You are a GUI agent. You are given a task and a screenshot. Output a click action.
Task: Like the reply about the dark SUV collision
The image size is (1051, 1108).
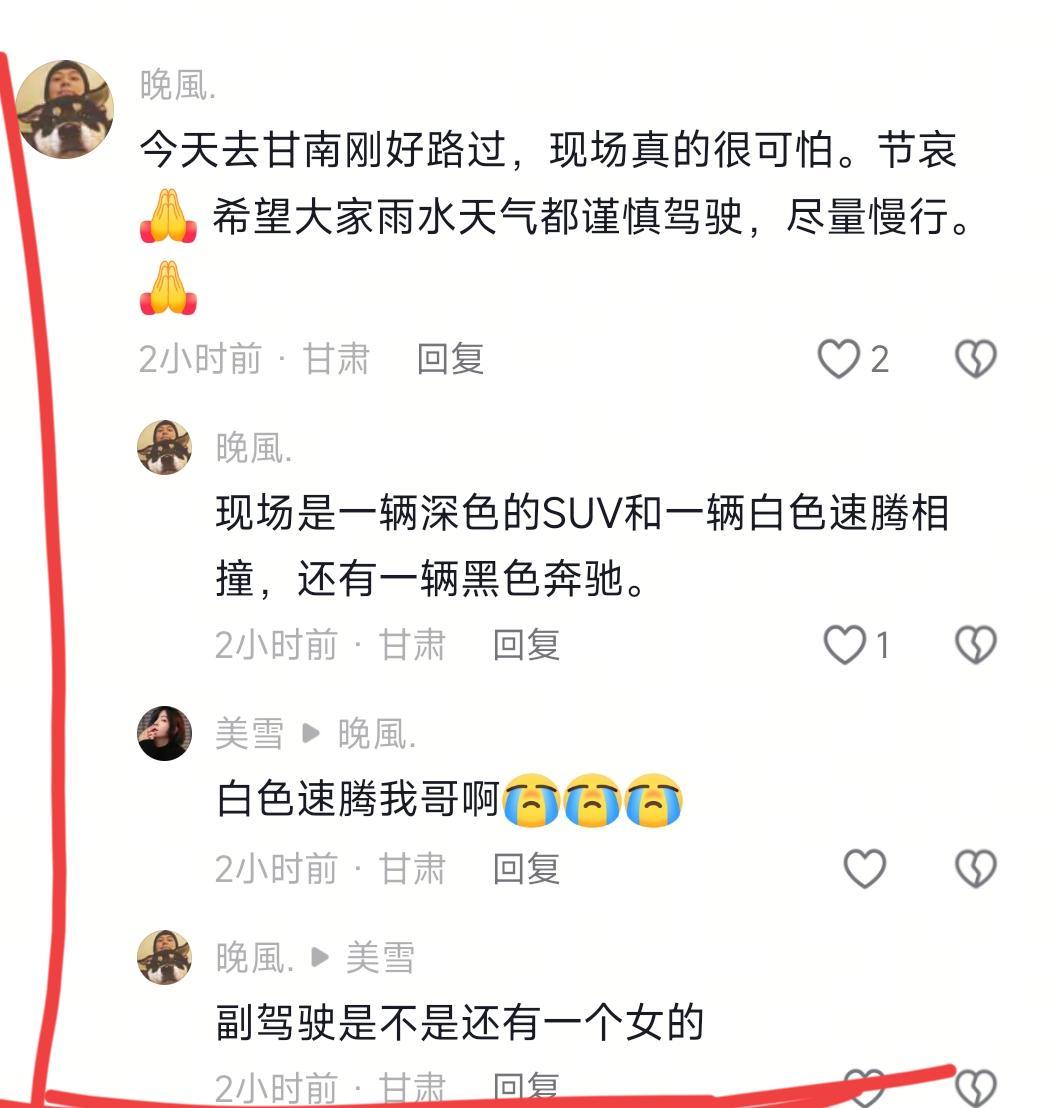(x=844, y=645)
